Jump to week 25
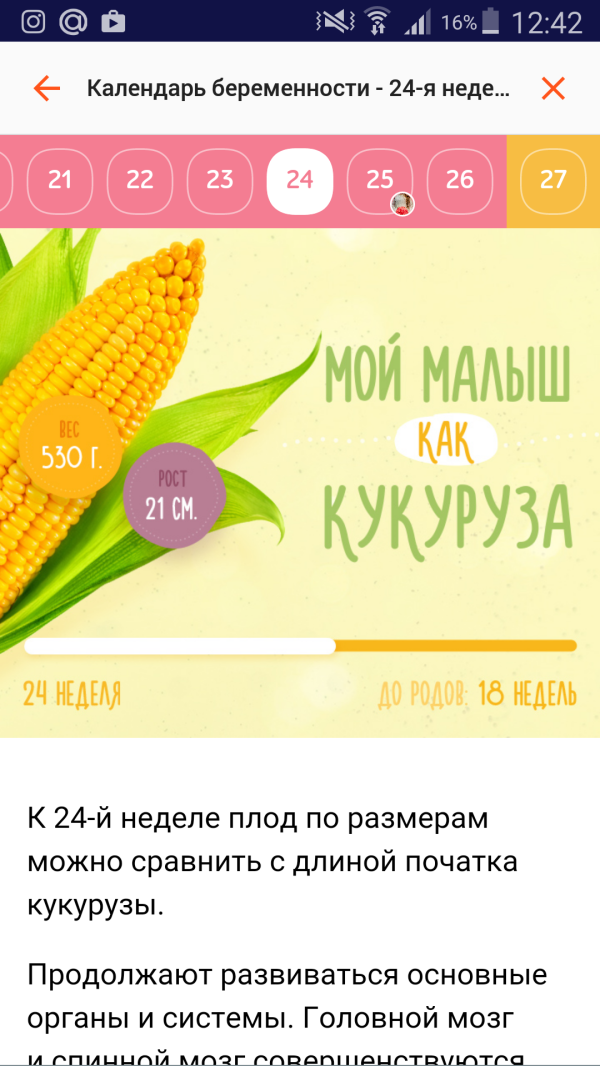600x1066 pixels. click(x=380, y=180)
